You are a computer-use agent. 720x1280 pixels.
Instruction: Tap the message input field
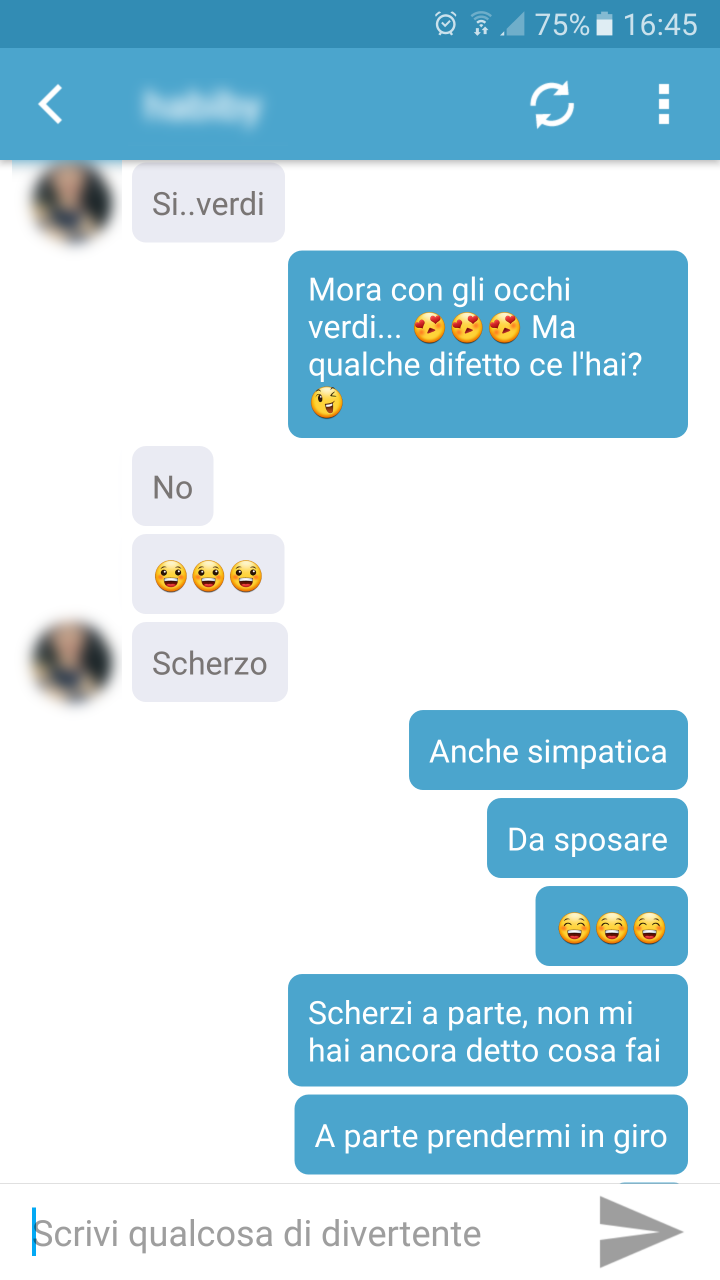[300, 1234]
